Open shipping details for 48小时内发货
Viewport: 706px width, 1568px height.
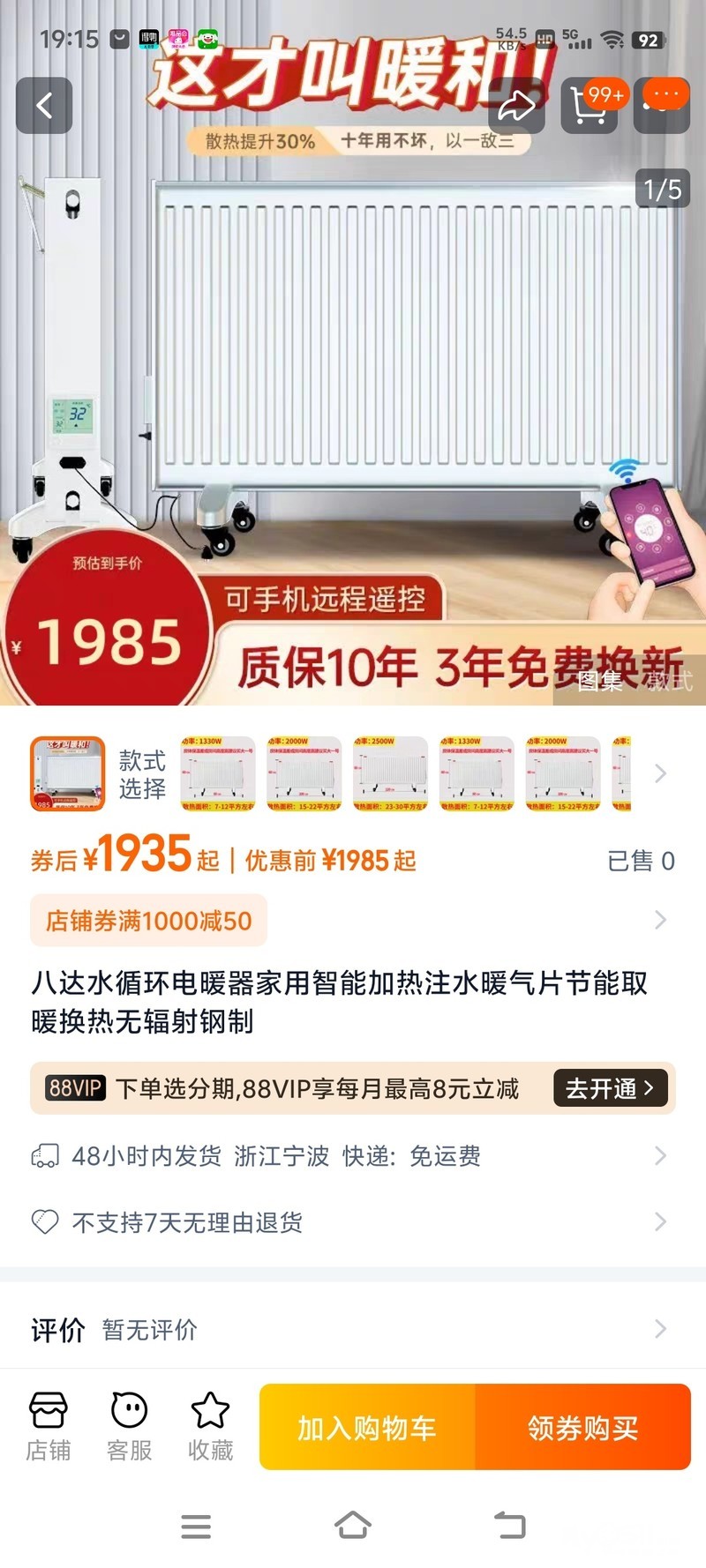353,1155
